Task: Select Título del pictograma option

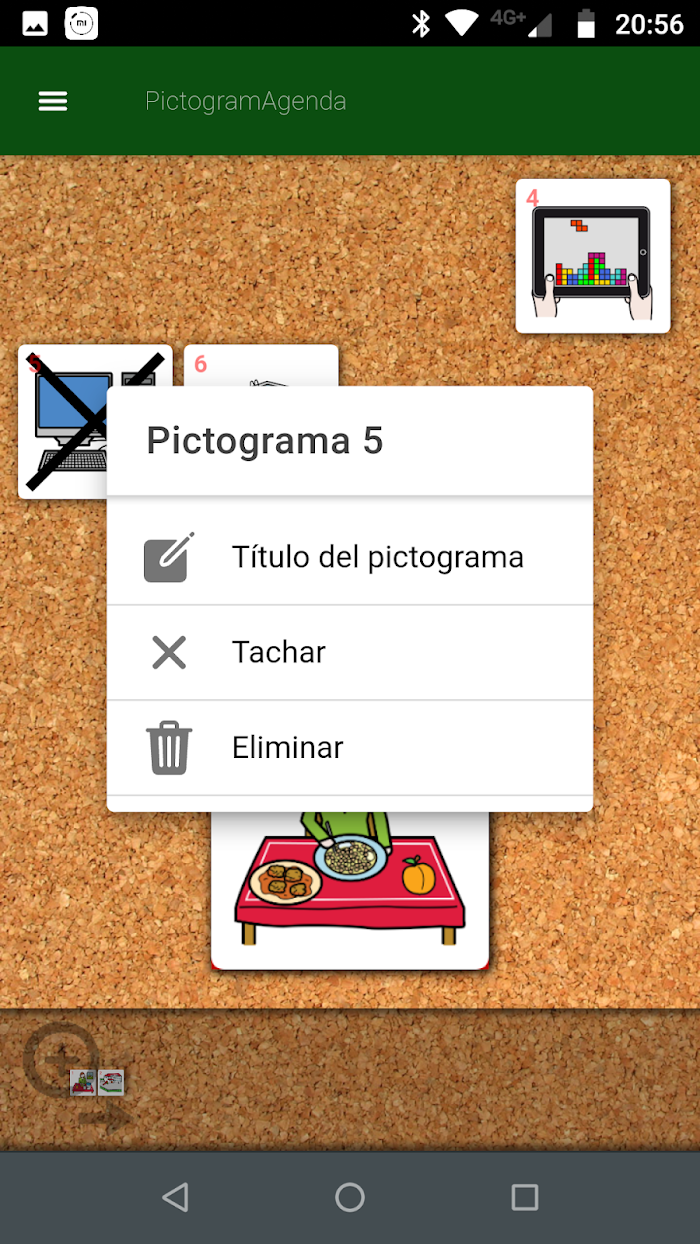Action: coord(350,557)
